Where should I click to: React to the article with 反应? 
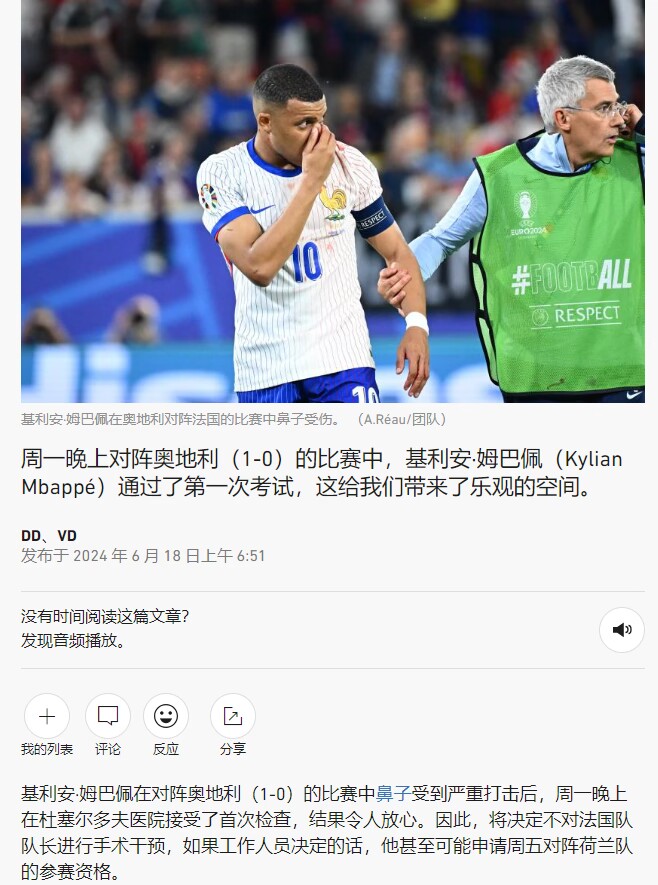tap(166, 716)
